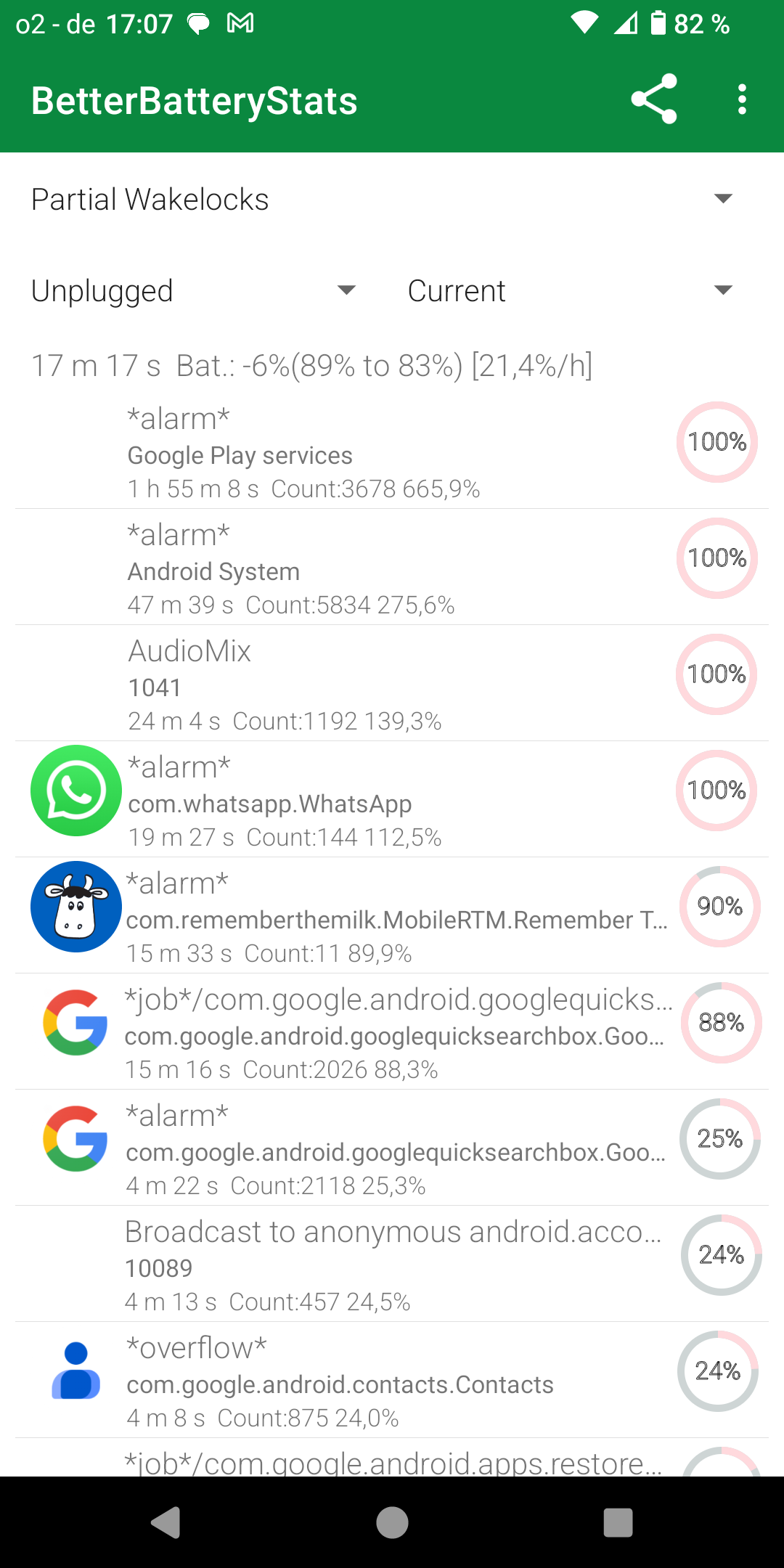The height and width of the screenshot is (1568, 784).
Task: Open the Unplugged reference dropdown
Action: [x=195, y=290]
